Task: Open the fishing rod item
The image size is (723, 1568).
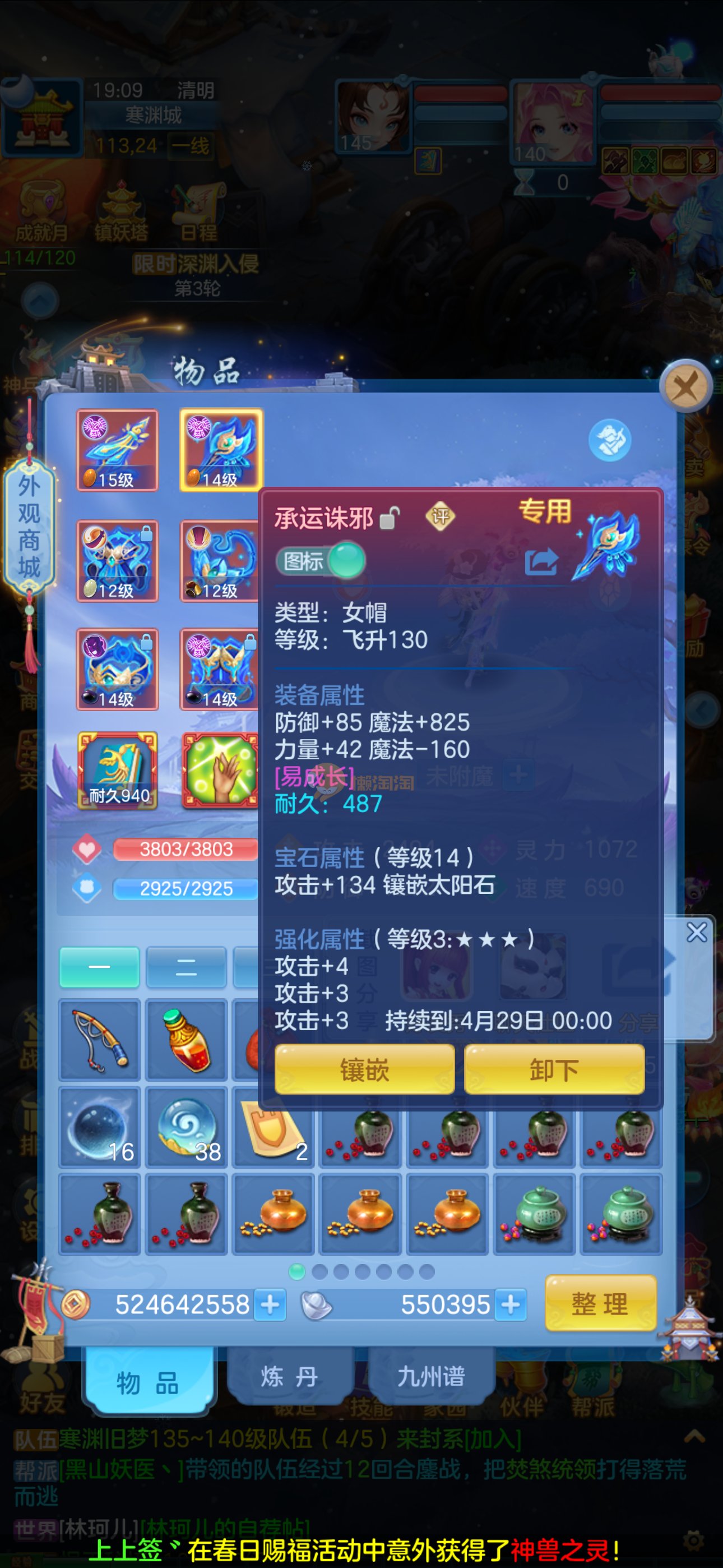Action: tap(100, 1040)
